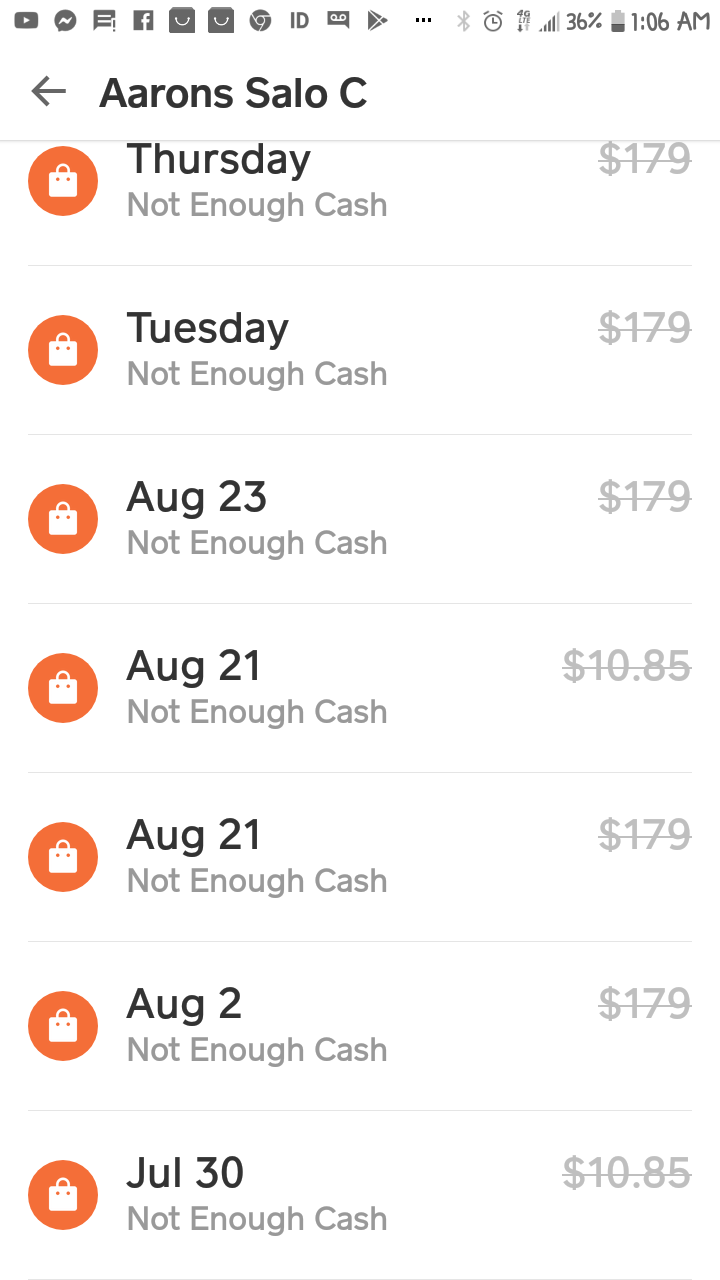Open Thursday's declined $179 transaction
The width and height of the screenshot is (720, 1280).
pos(358,182)
